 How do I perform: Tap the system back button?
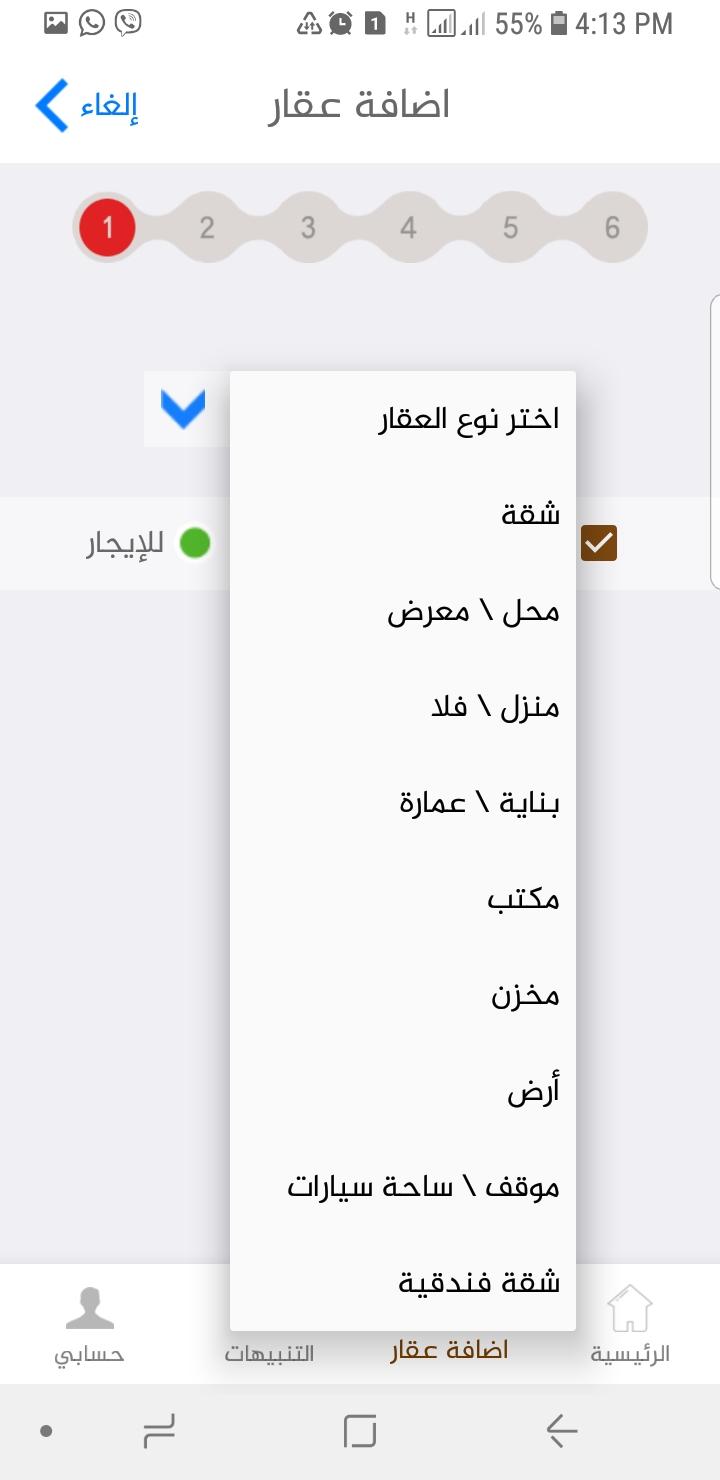tap(562, 1432)
